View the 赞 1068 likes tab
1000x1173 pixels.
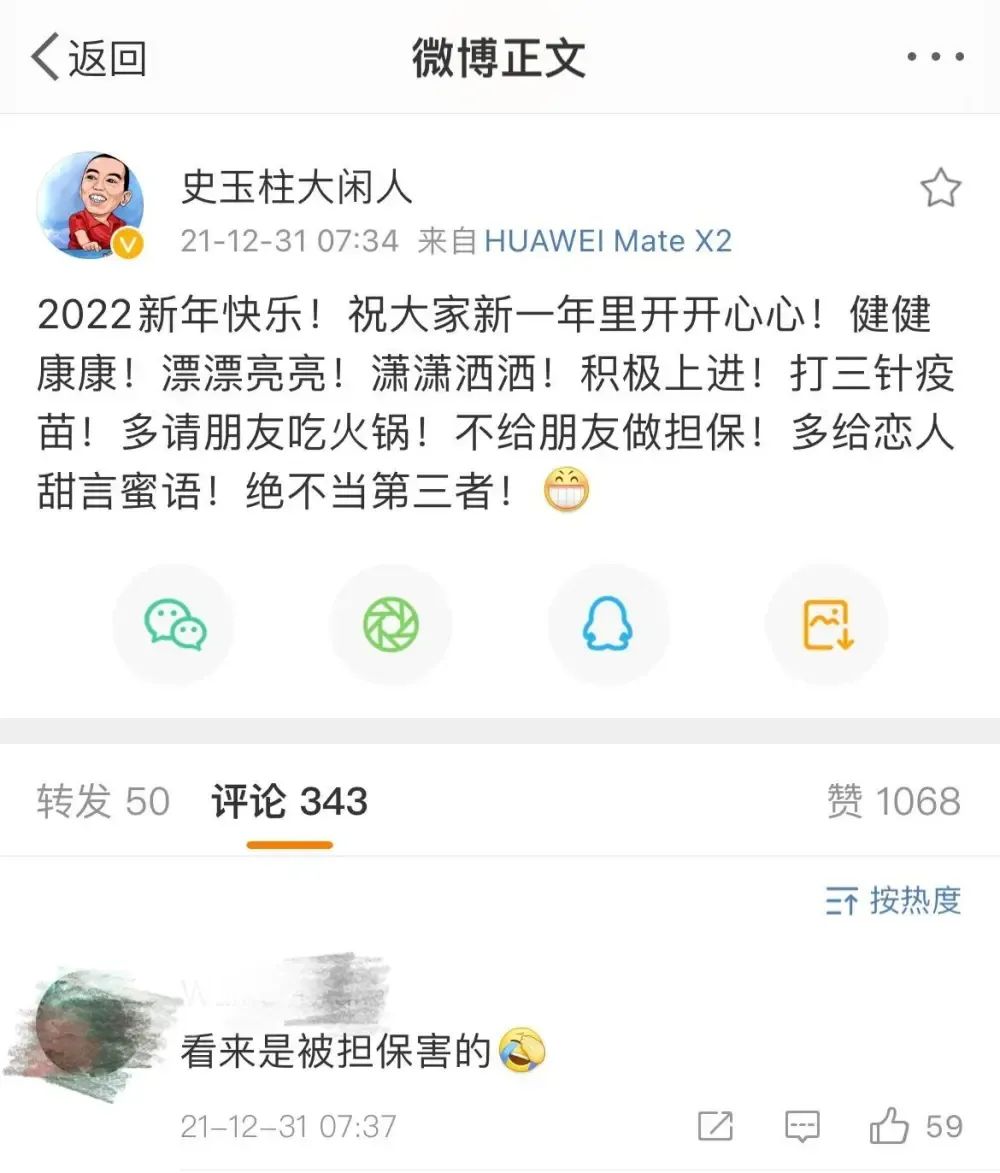pos(893,801)
